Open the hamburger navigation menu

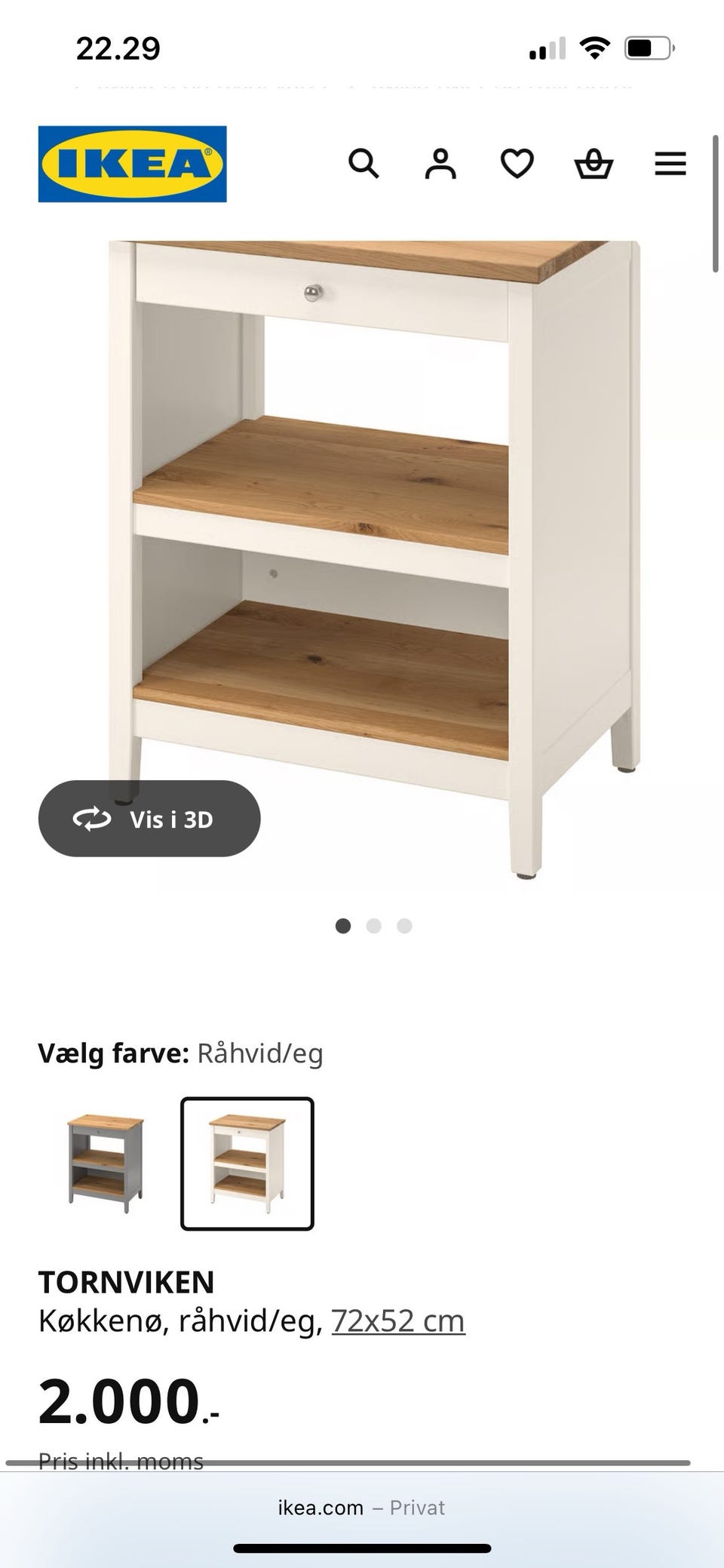pos(670,164)
